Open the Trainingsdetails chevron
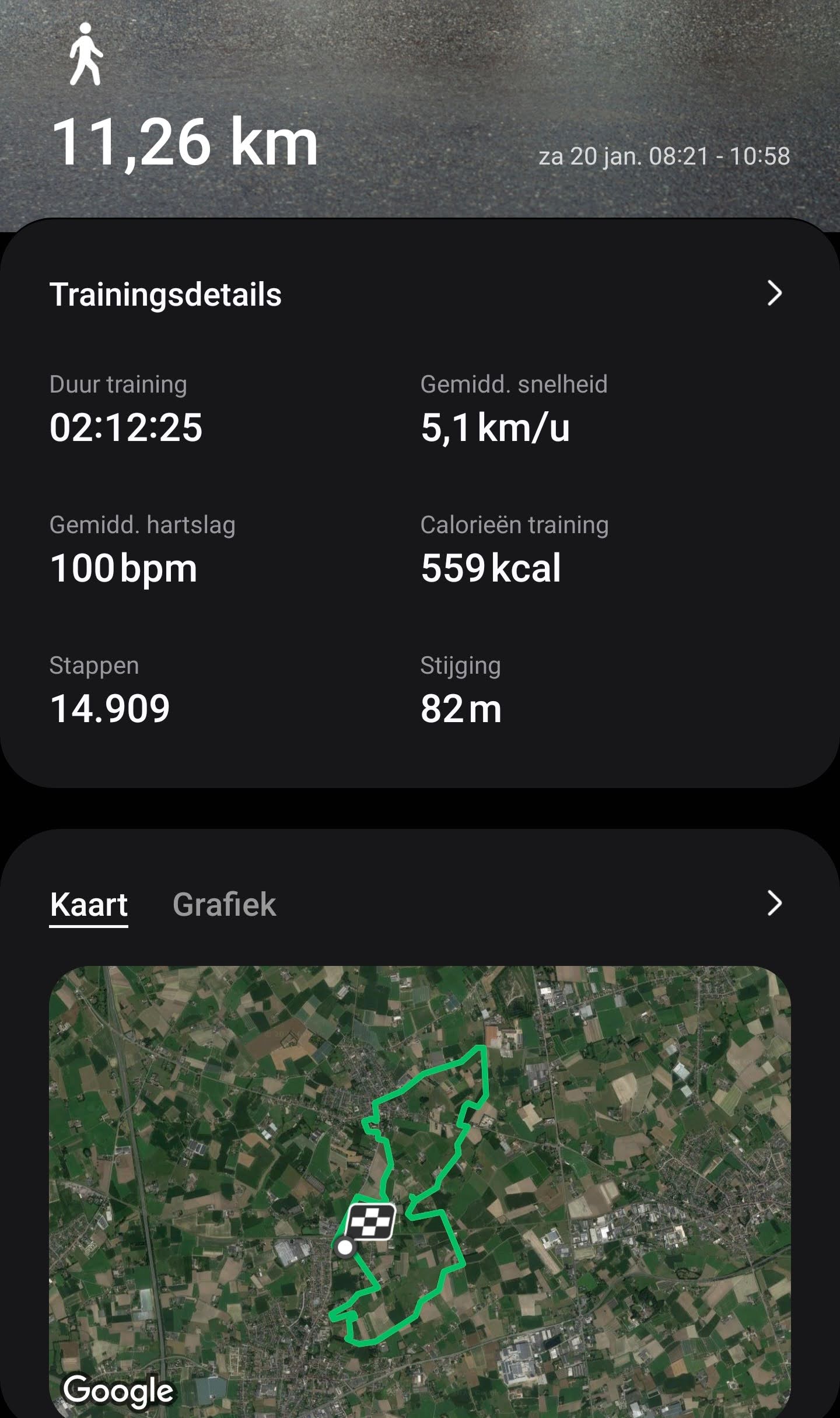The width and height of the screenshot is (840, 1418). pyautogui.click(x=774, y=293)
